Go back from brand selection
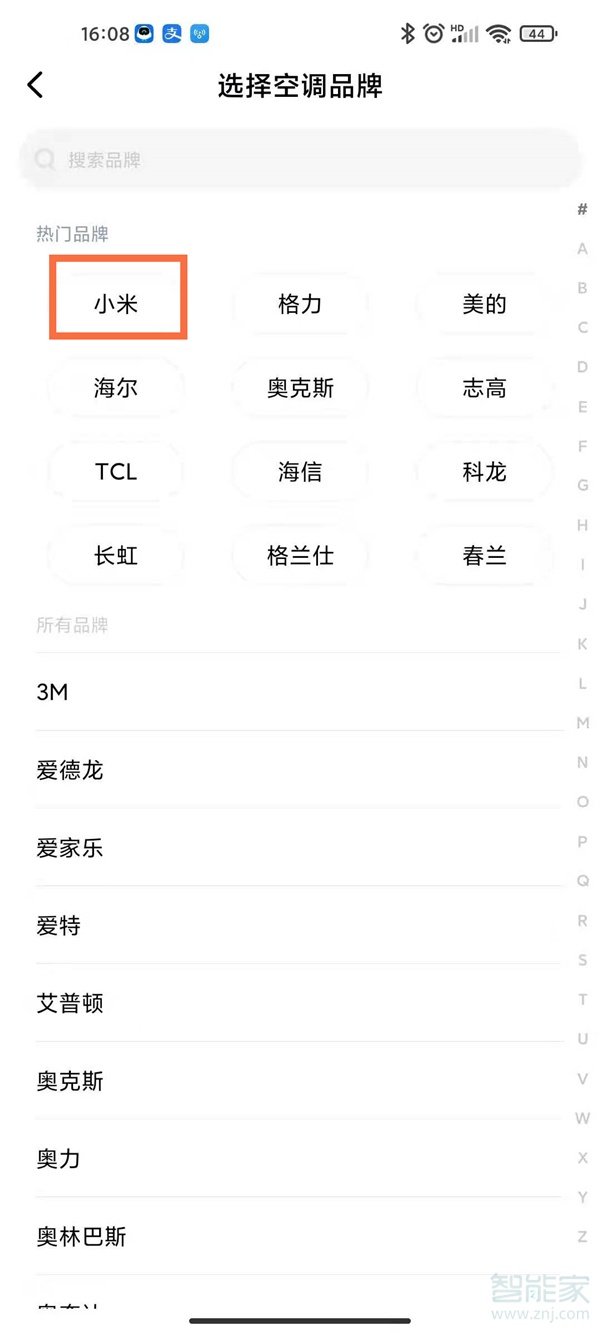The width and height of the screenshot is (600, 1333). coord(36,85)
